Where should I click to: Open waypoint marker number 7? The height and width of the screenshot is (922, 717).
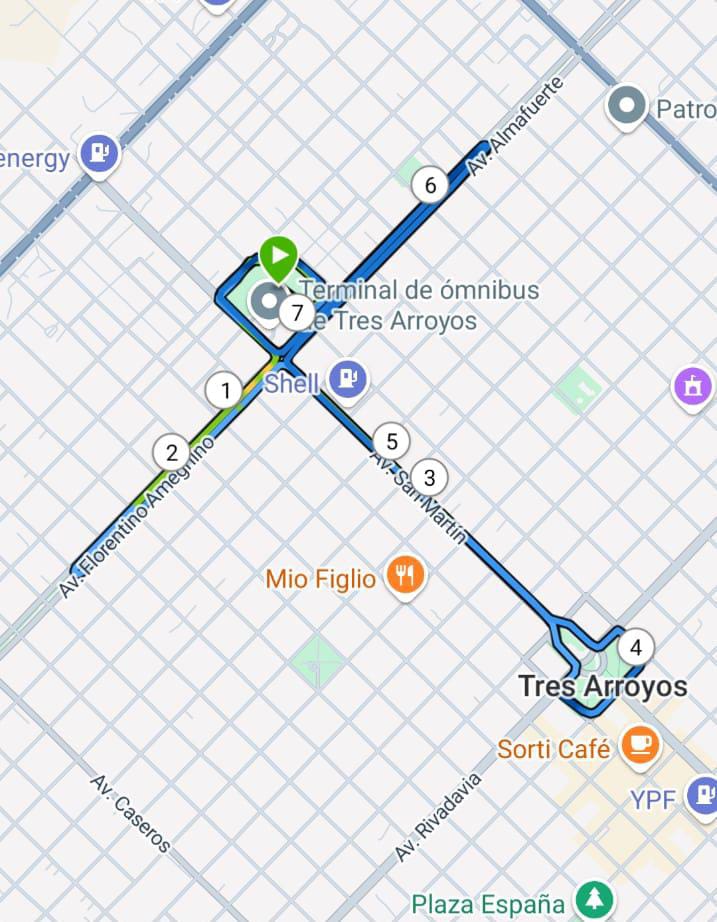click(296, 313)
